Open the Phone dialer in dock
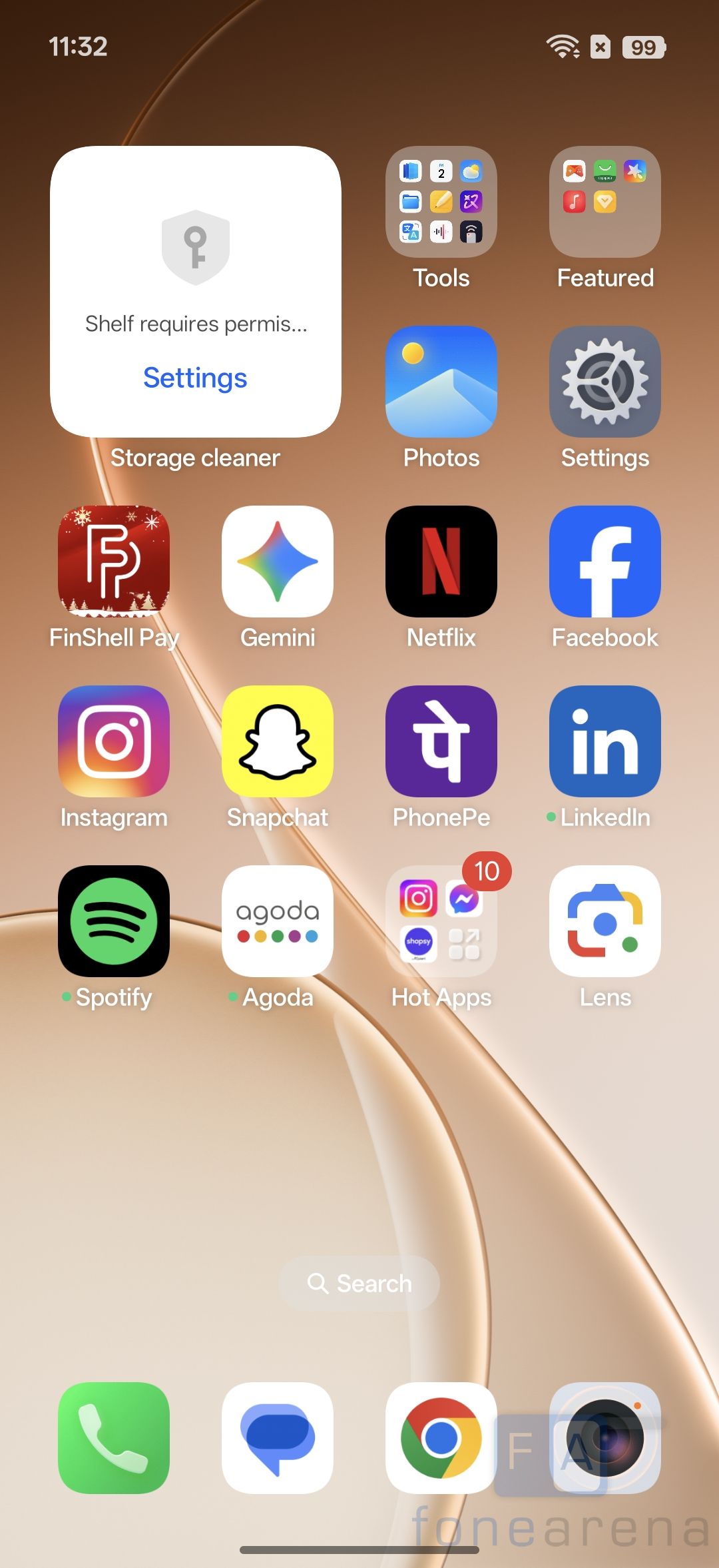This screenshot has width=719, height=1568. [x=114, y=1437]
